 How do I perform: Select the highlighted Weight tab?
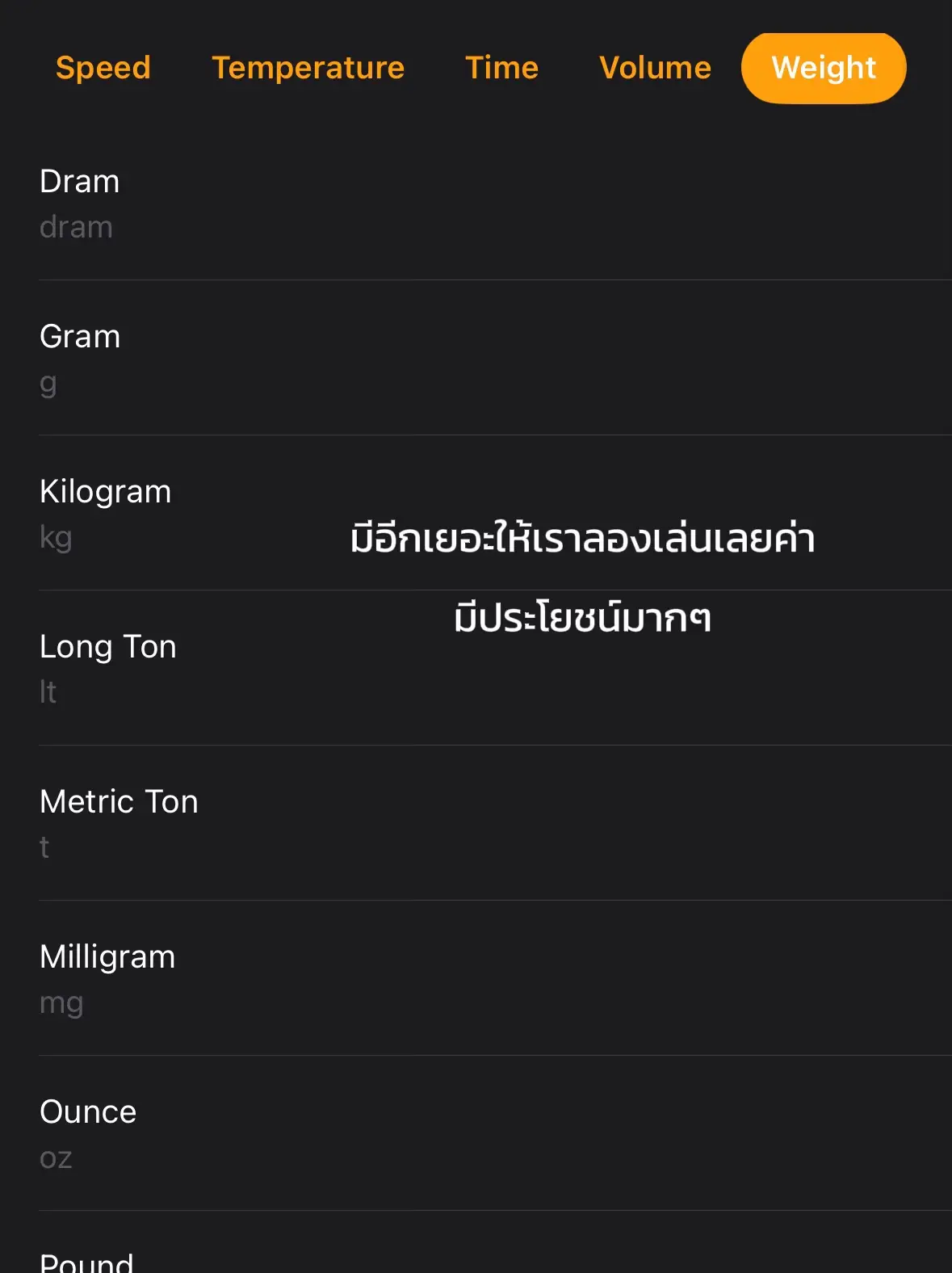pyautogui.click(x=824, y=67)
